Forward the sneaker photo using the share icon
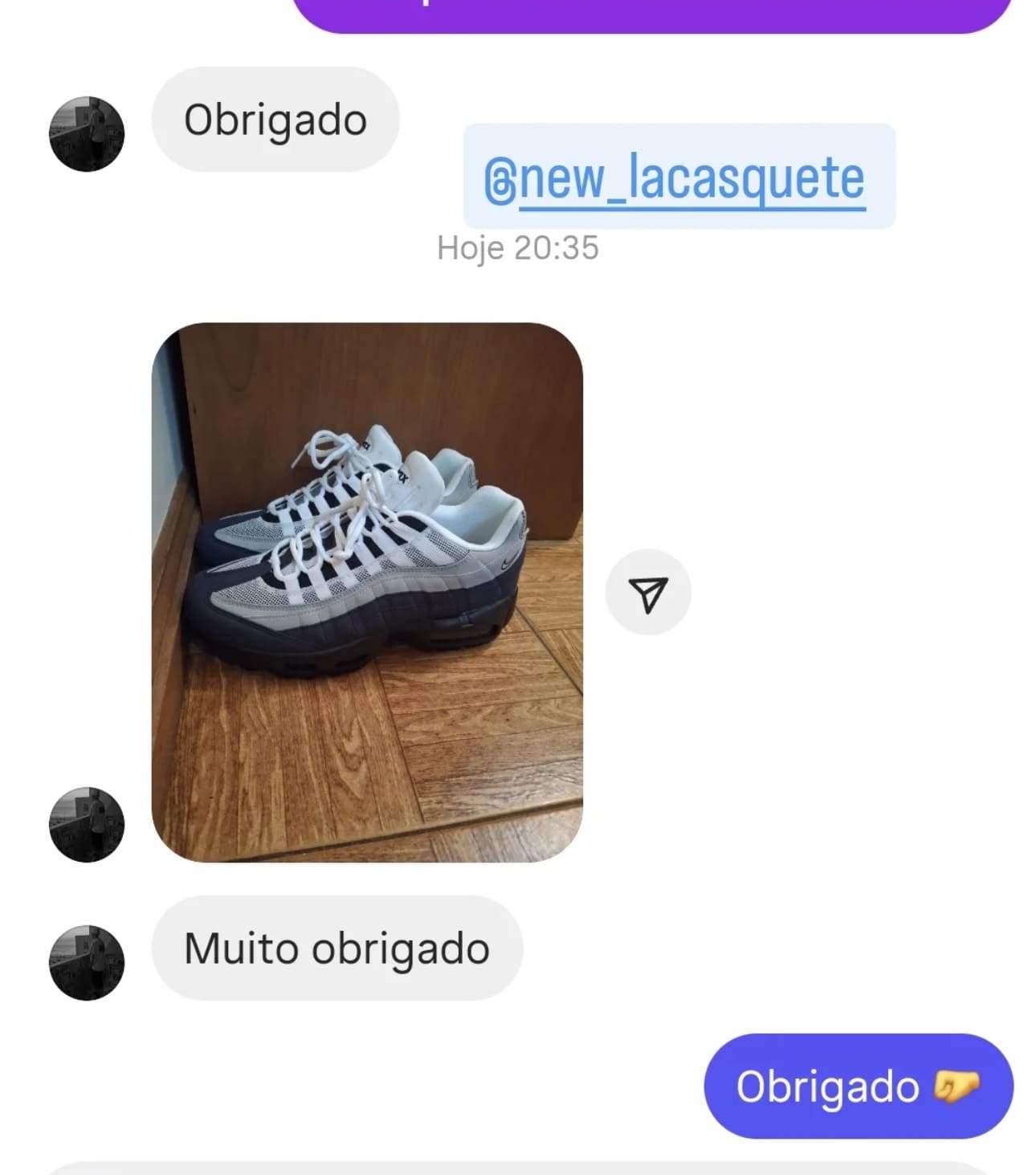The height and width of the screenshot is (1175, 1036). pos(647,593)
